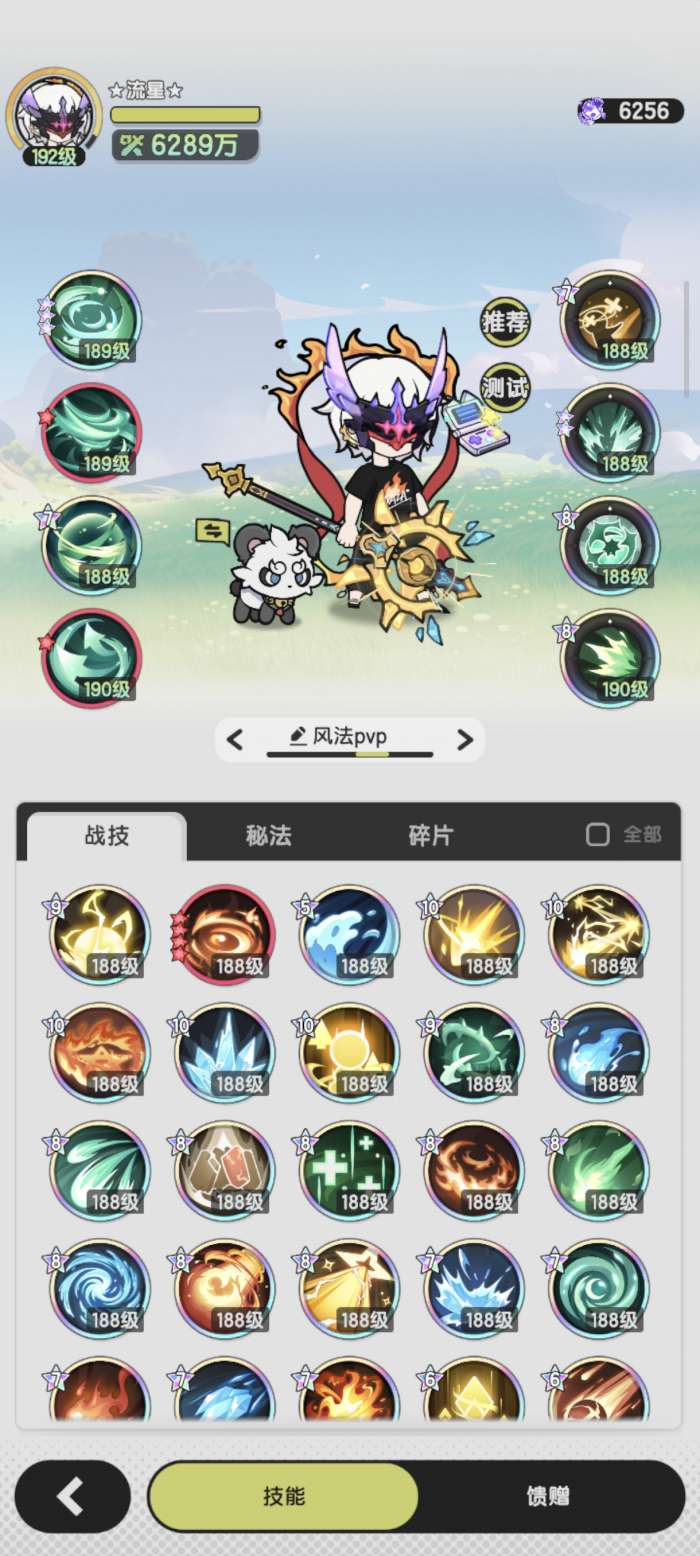
Task: Tap the 推荐 button
Action: (x=505, y=323)
